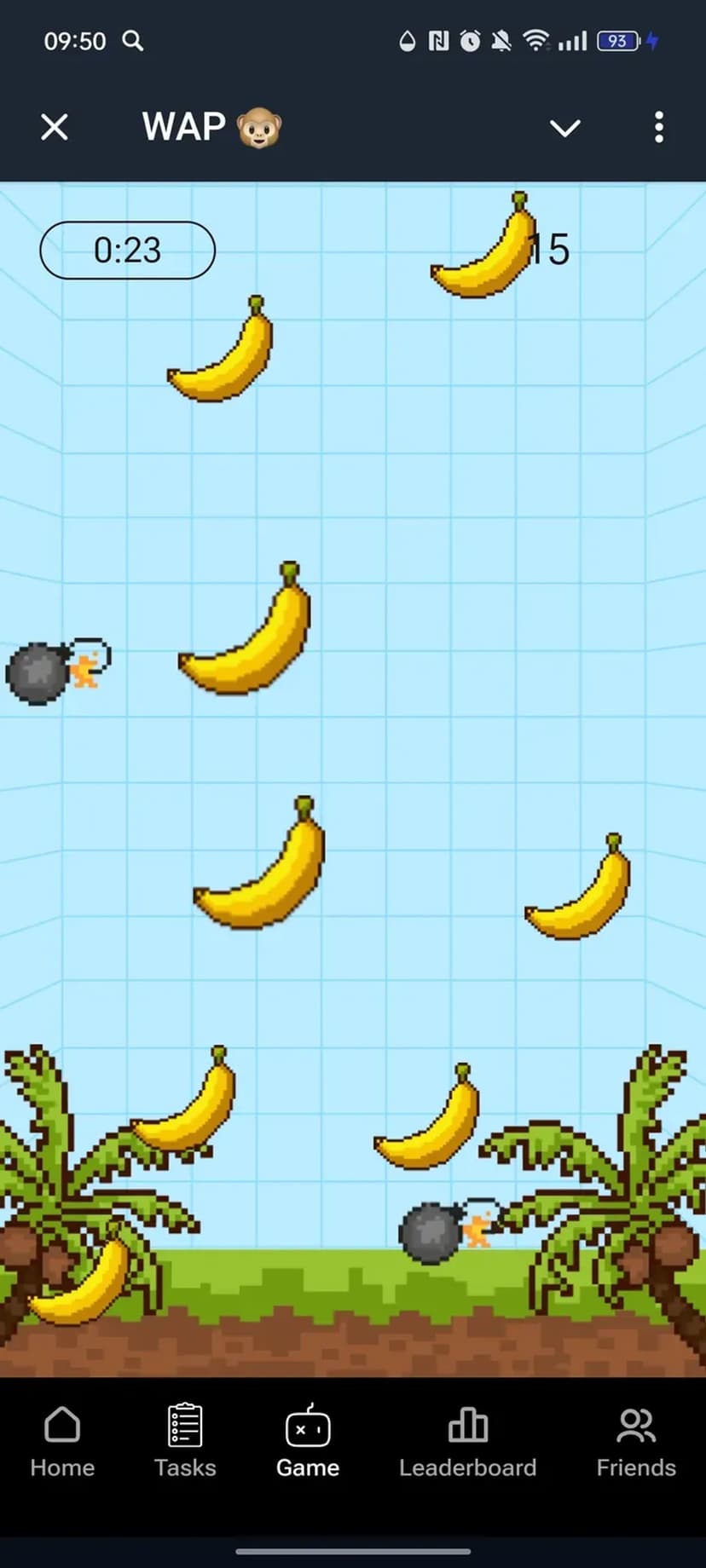This screenshot has width=706, height=1568.
Task: Close the WAP mini app
Action: click(x=55, y=128)
